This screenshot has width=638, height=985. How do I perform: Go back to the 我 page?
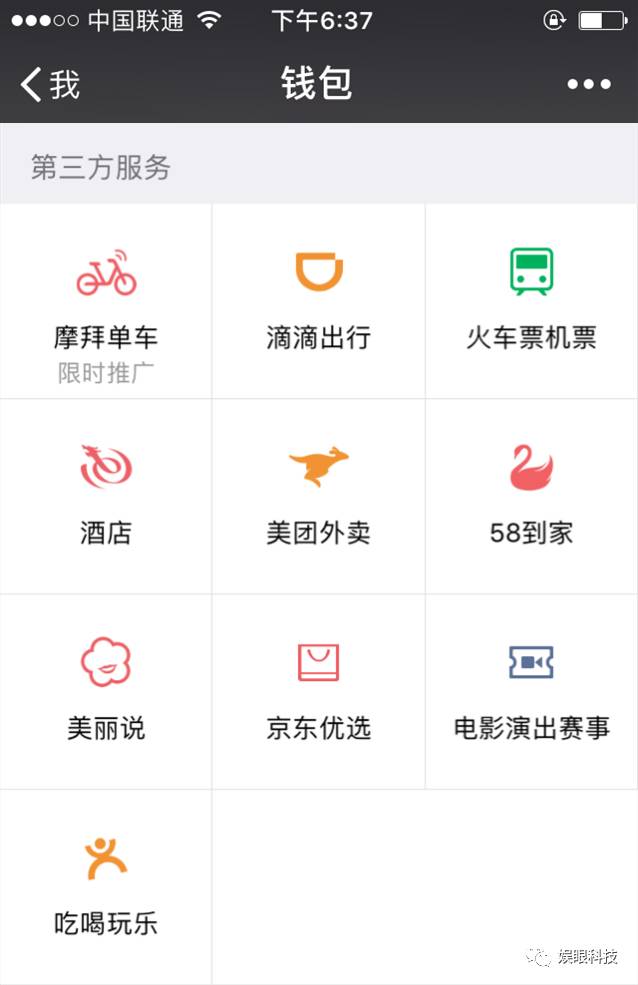[x=50, y=85]
